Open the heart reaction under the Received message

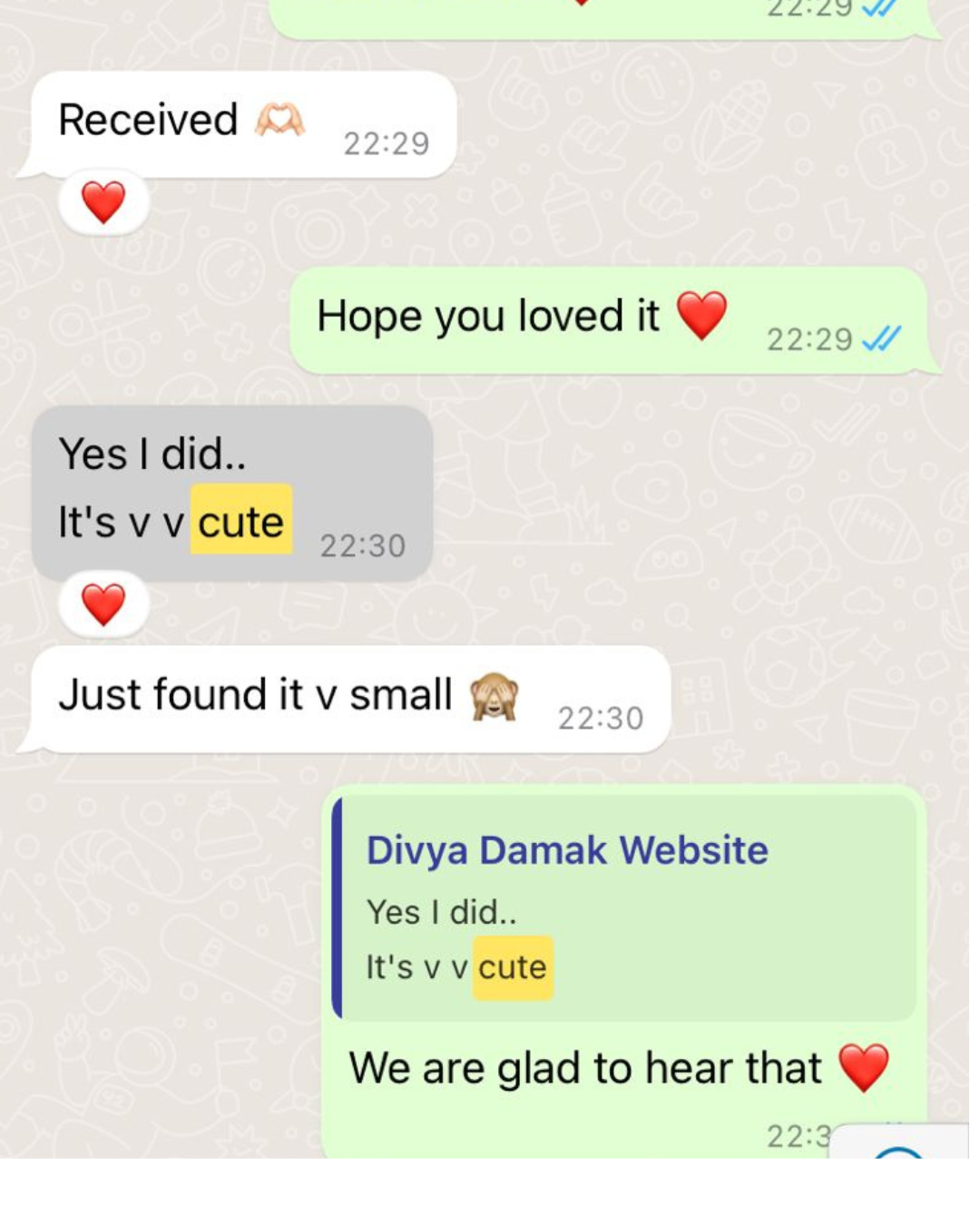[103, 201]
